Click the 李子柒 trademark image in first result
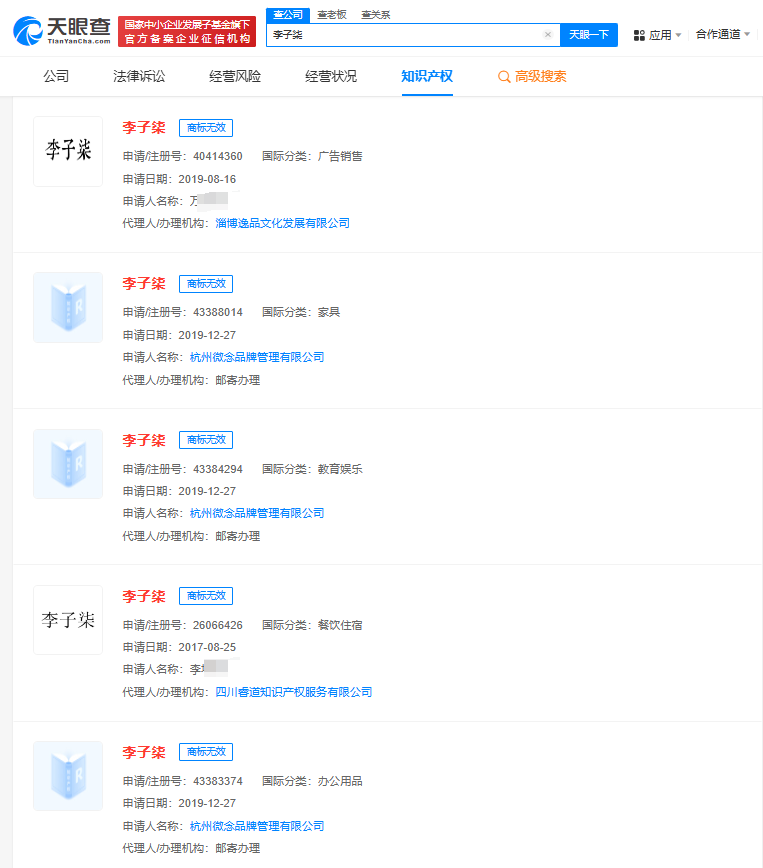Screen dimensions: 763x868 [67, 152]
